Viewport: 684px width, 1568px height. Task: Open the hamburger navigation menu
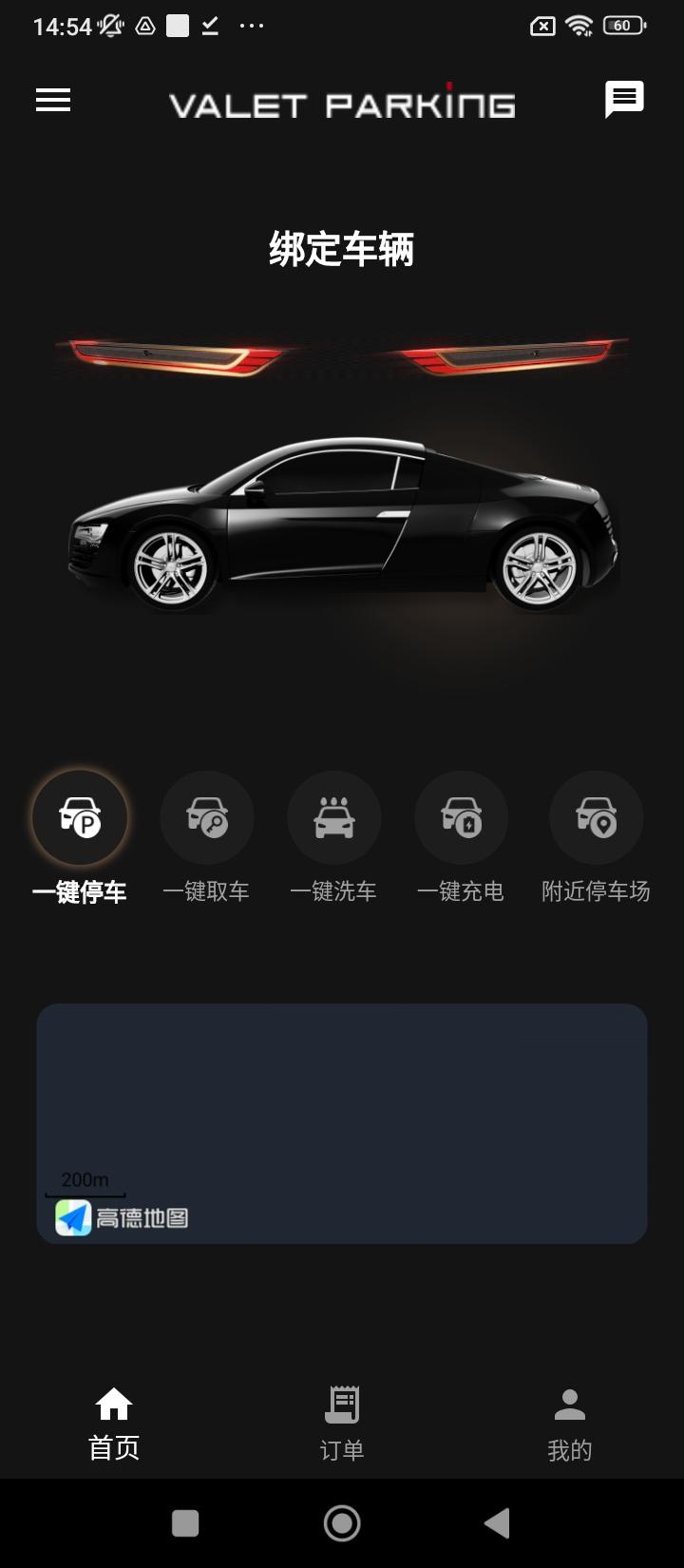[52, 100]
